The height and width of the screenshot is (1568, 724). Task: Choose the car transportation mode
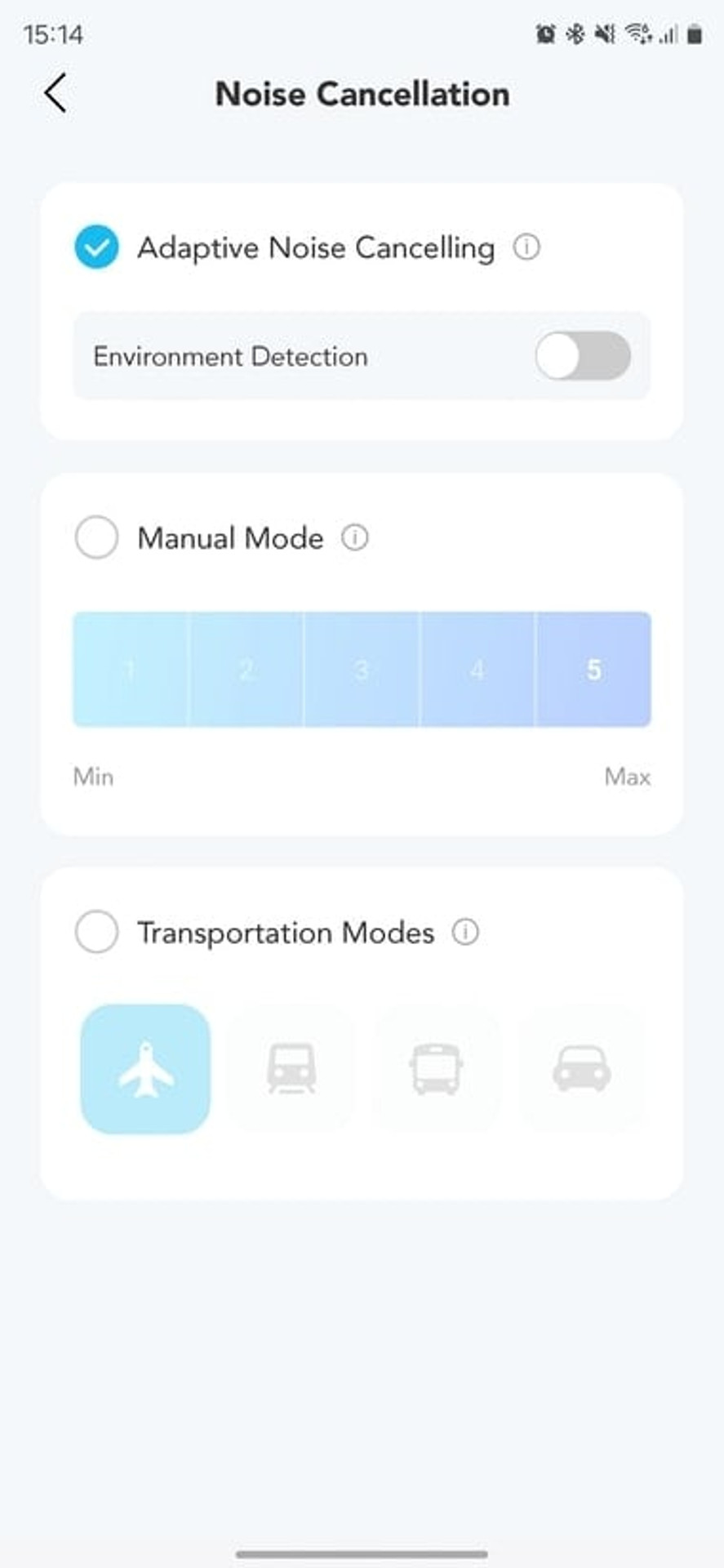click(x=582, y=1069)
